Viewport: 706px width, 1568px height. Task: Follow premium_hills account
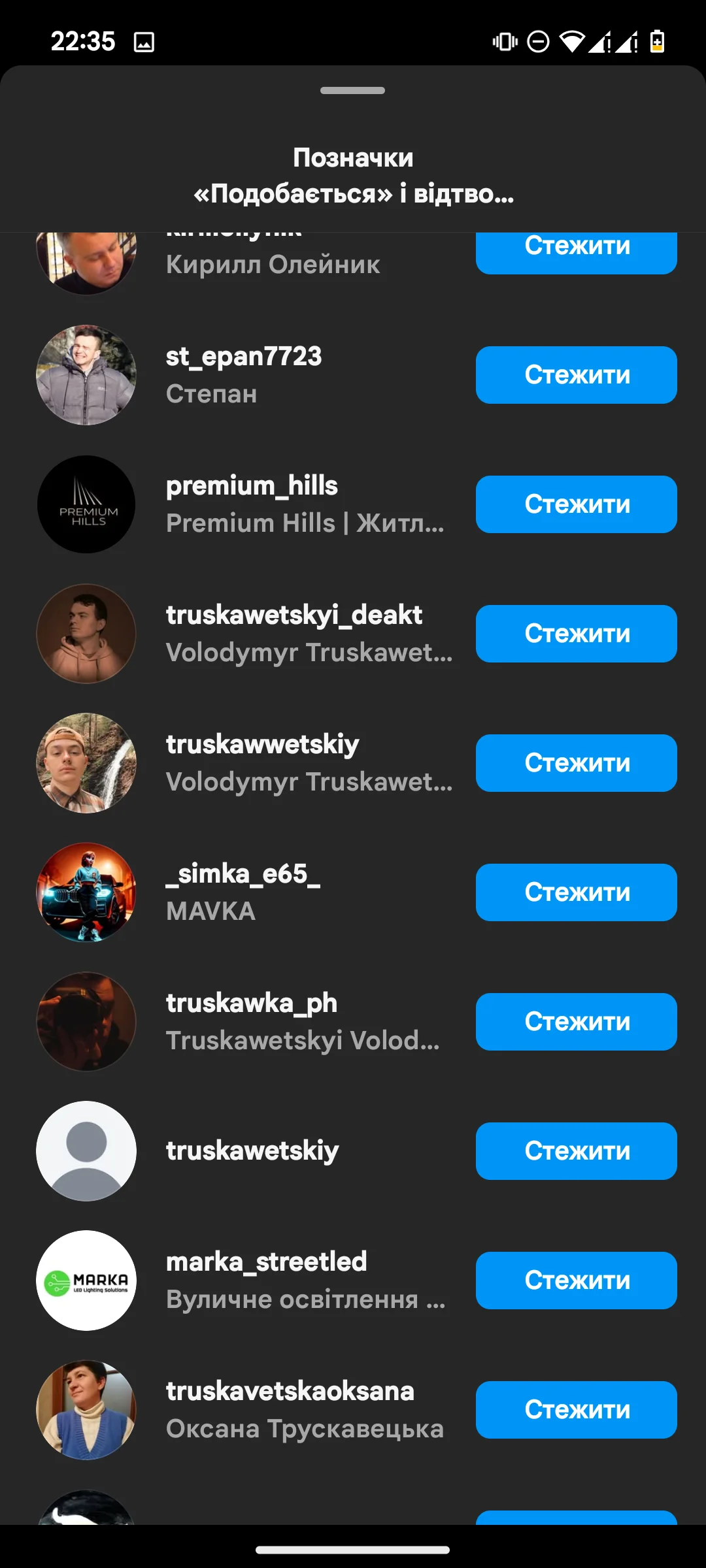click(x=576, y=504)
